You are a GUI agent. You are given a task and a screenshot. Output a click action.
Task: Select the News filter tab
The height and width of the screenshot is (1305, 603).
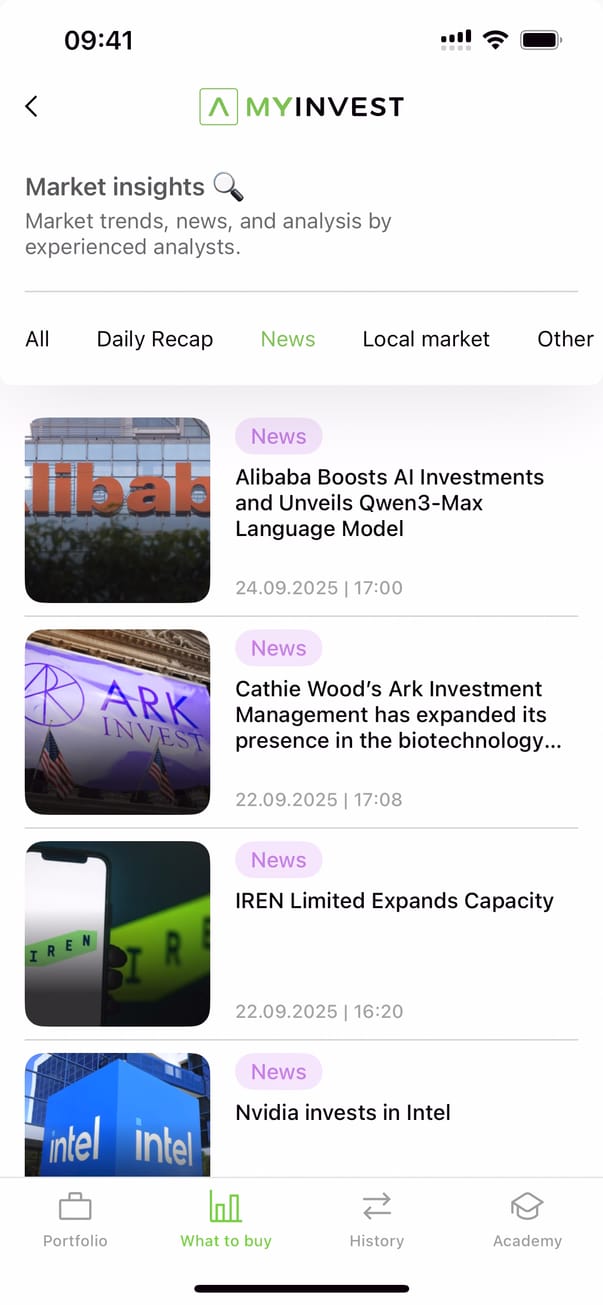288,339
